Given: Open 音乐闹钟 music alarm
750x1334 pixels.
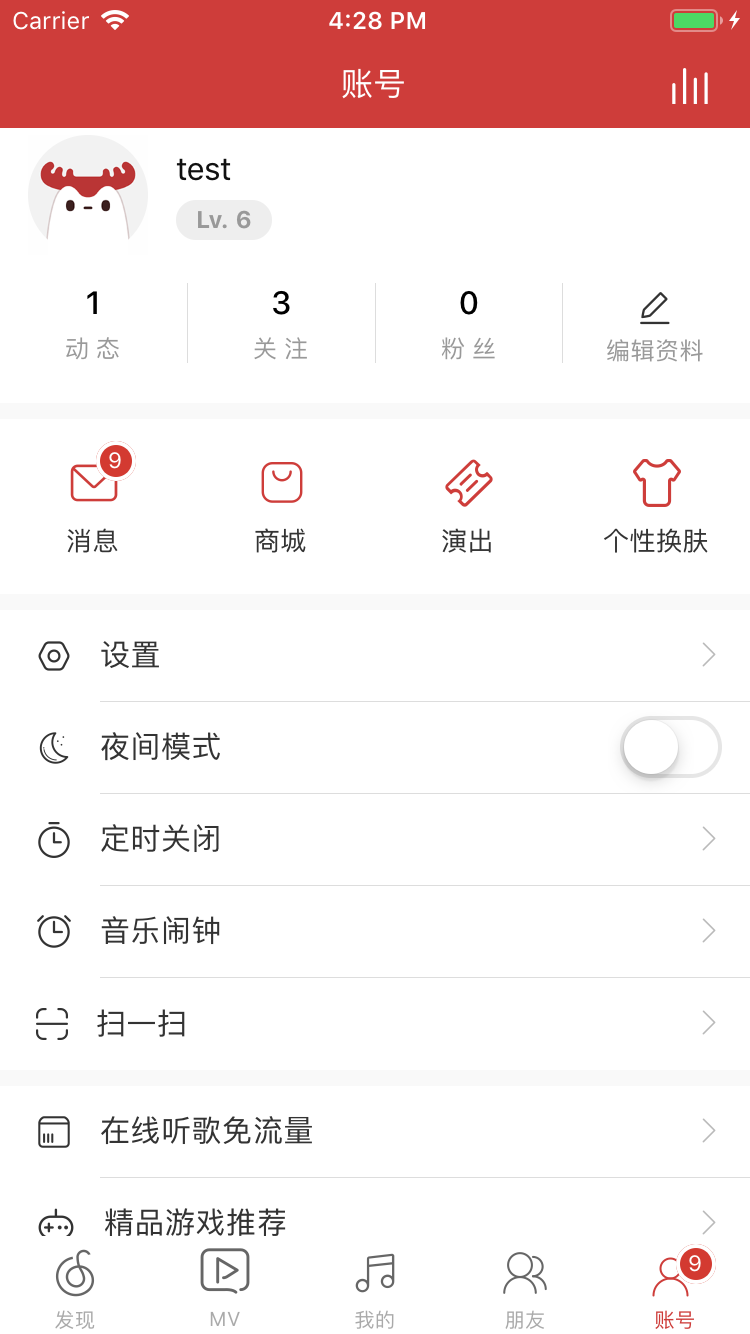Looking at the screenshot, I should click(x=375, y=931).
